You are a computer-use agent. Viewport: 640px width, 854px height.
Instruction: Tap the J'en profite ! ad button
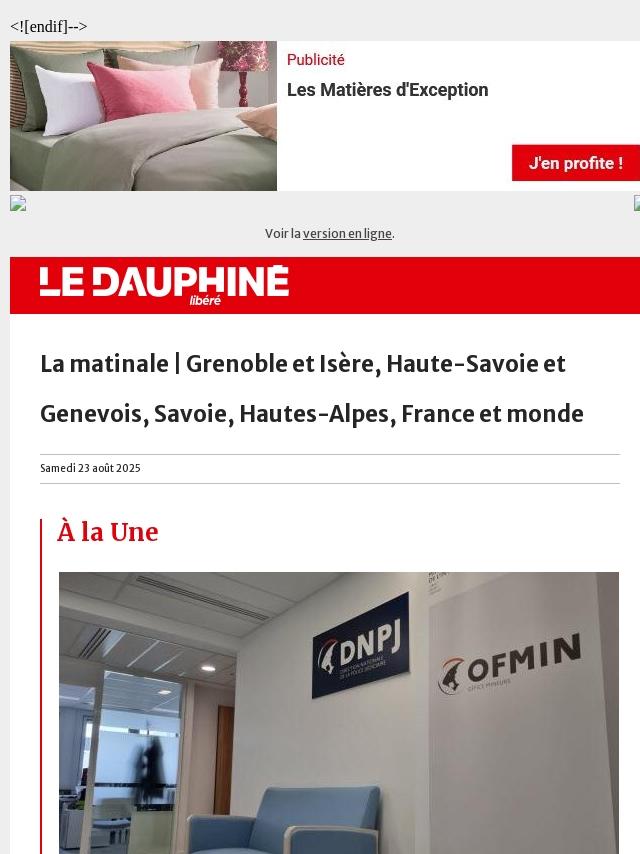(575, 163)
